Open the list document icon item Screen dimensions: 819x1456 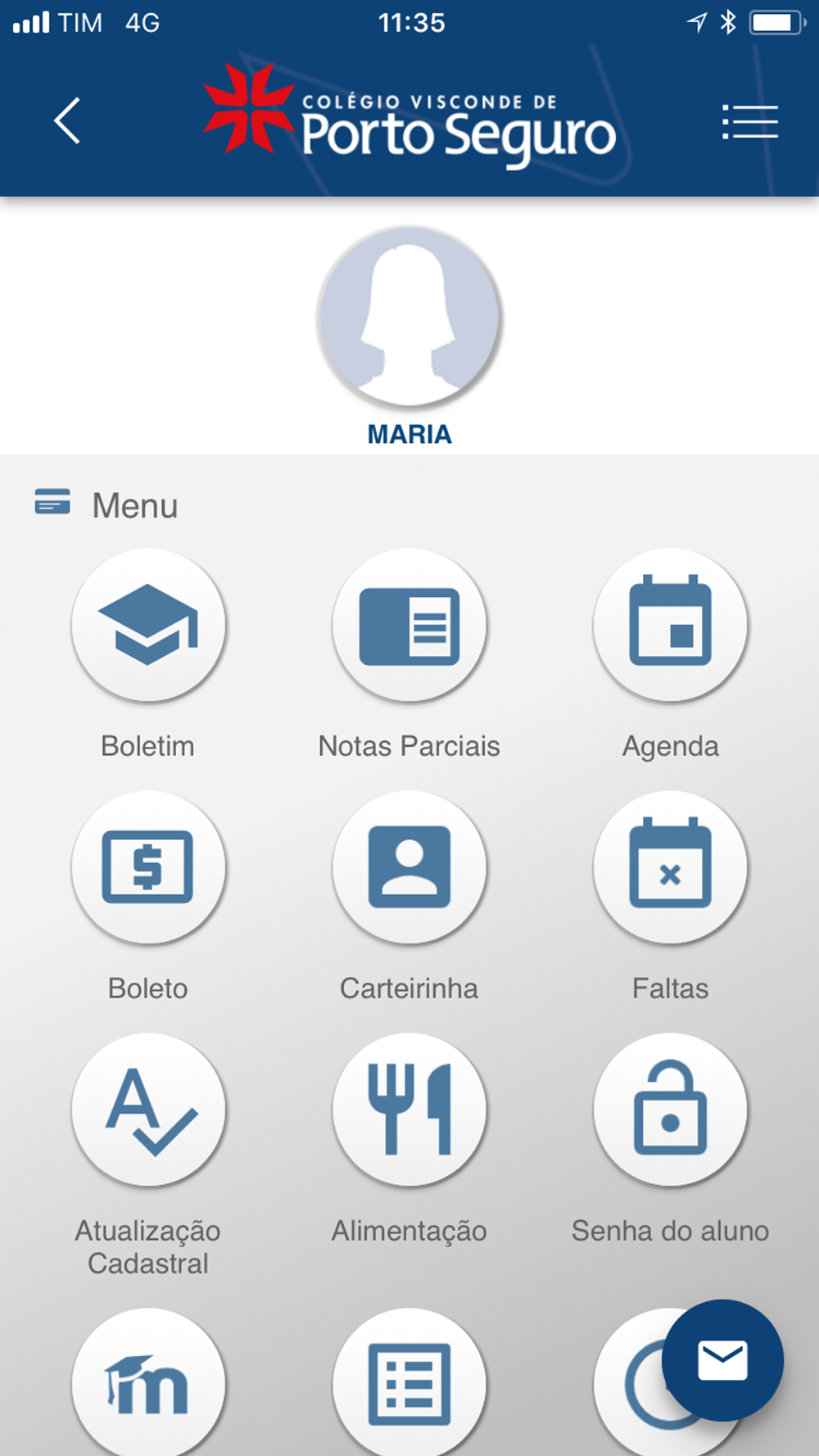coord(409,1385)
